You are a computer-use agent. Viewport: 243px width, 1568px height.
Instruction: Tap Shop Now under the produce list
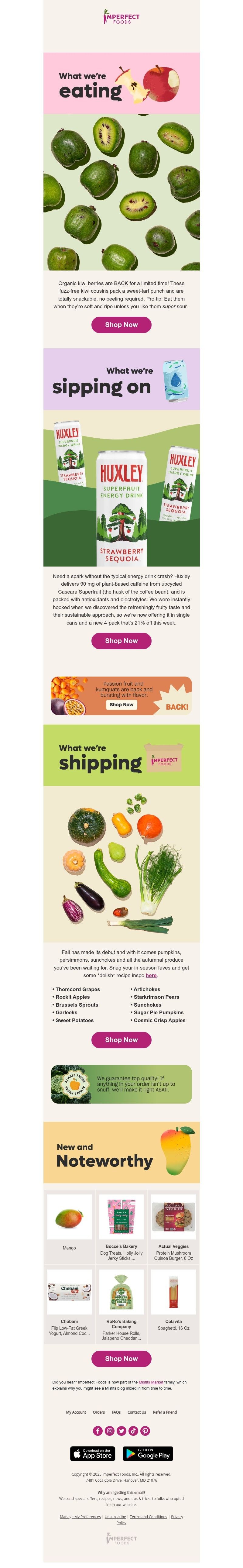(121, 1040)
